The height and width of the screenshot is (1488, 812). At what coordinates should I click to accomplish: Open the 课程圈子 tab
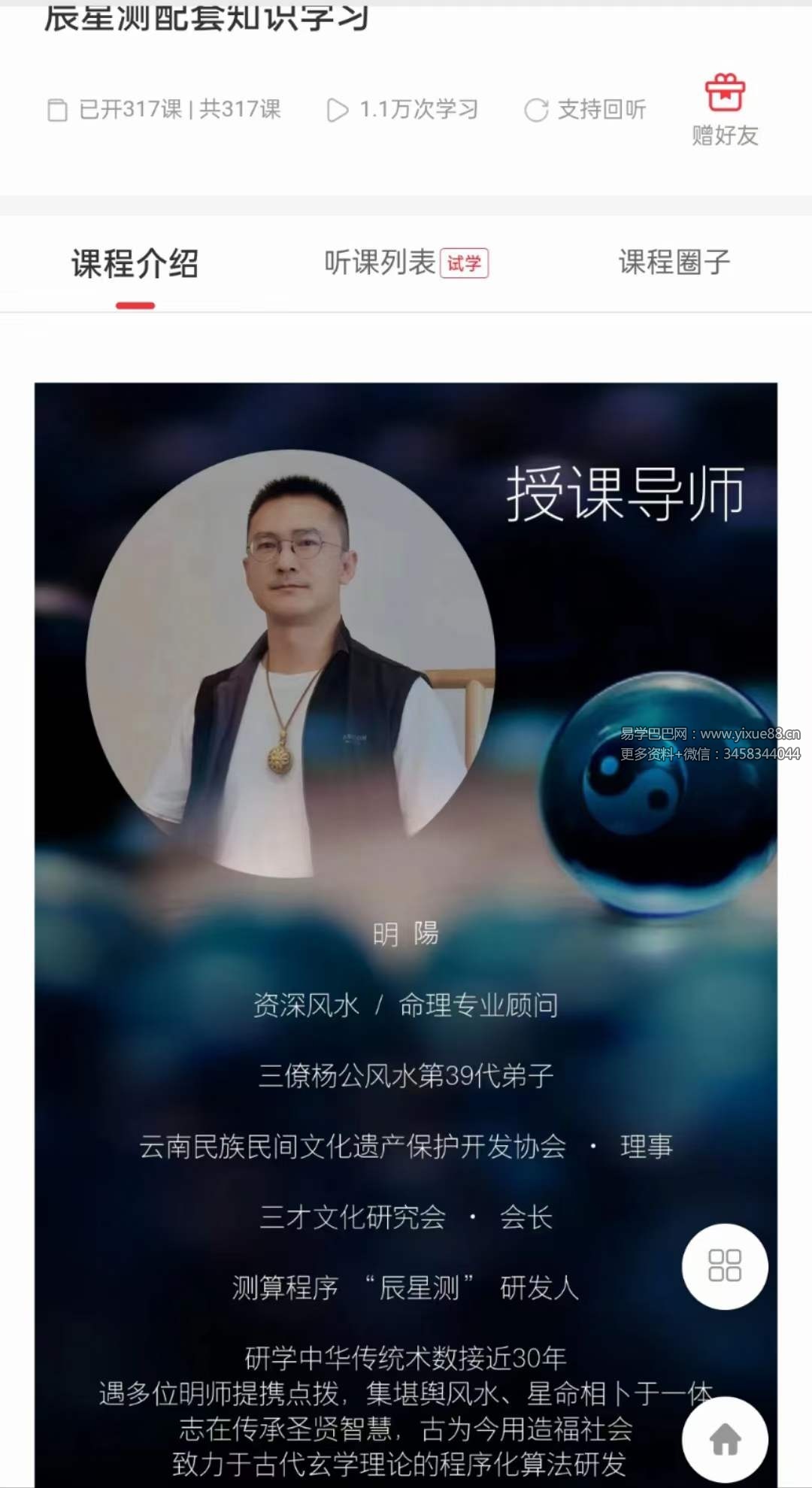pos(673,263)
